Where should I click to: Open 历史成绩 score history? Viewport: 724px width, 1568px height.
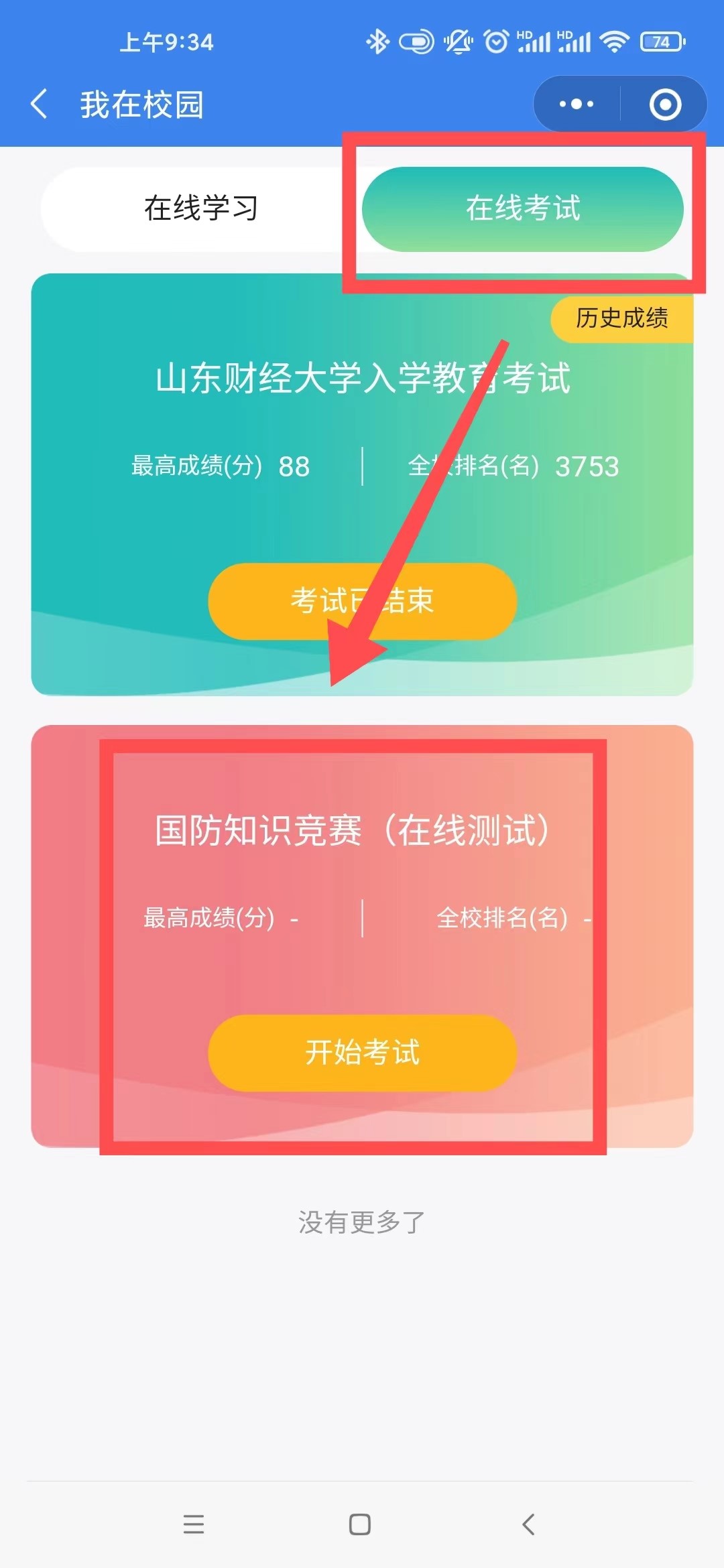point(621,318)
